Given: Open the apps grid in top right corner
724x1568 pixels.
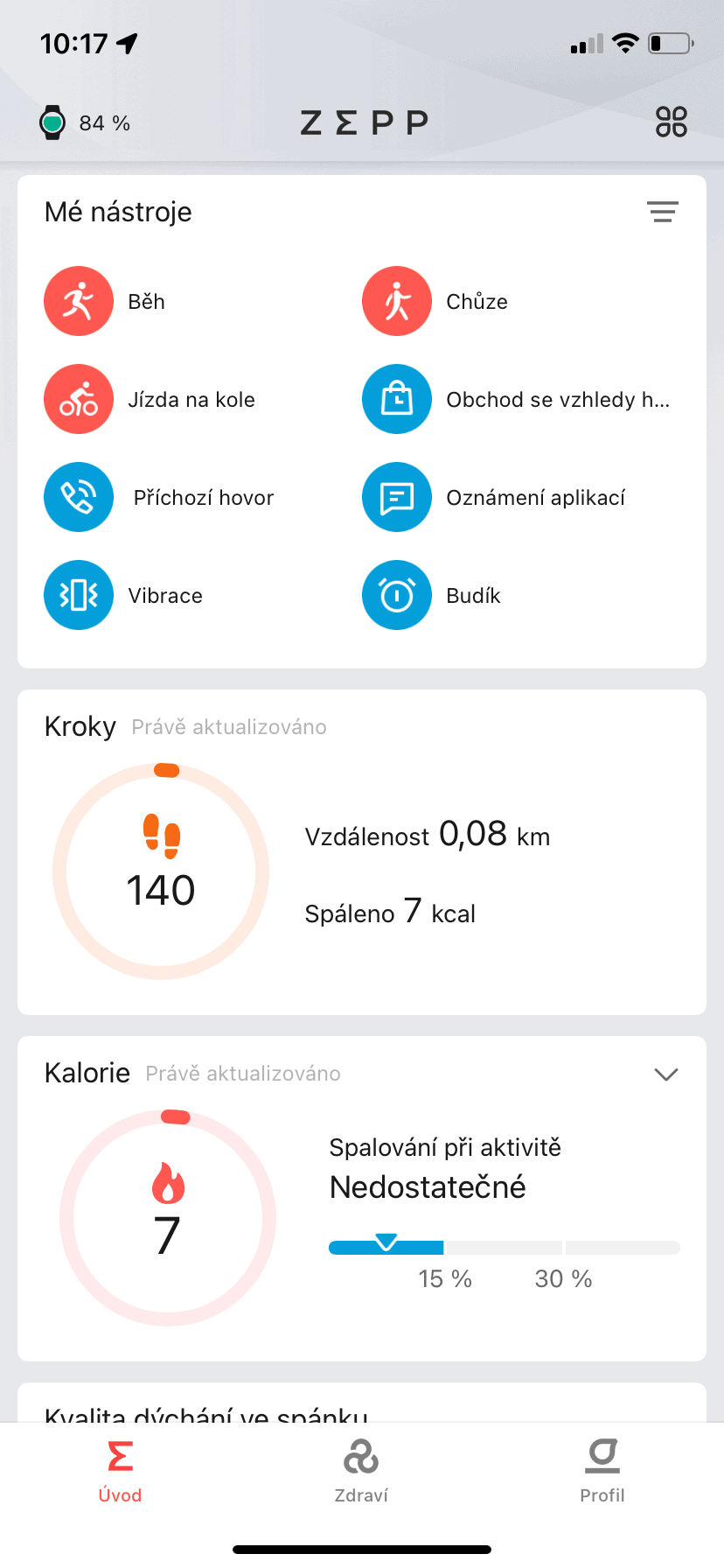Looking at the screenshot, I should (671, 122).
